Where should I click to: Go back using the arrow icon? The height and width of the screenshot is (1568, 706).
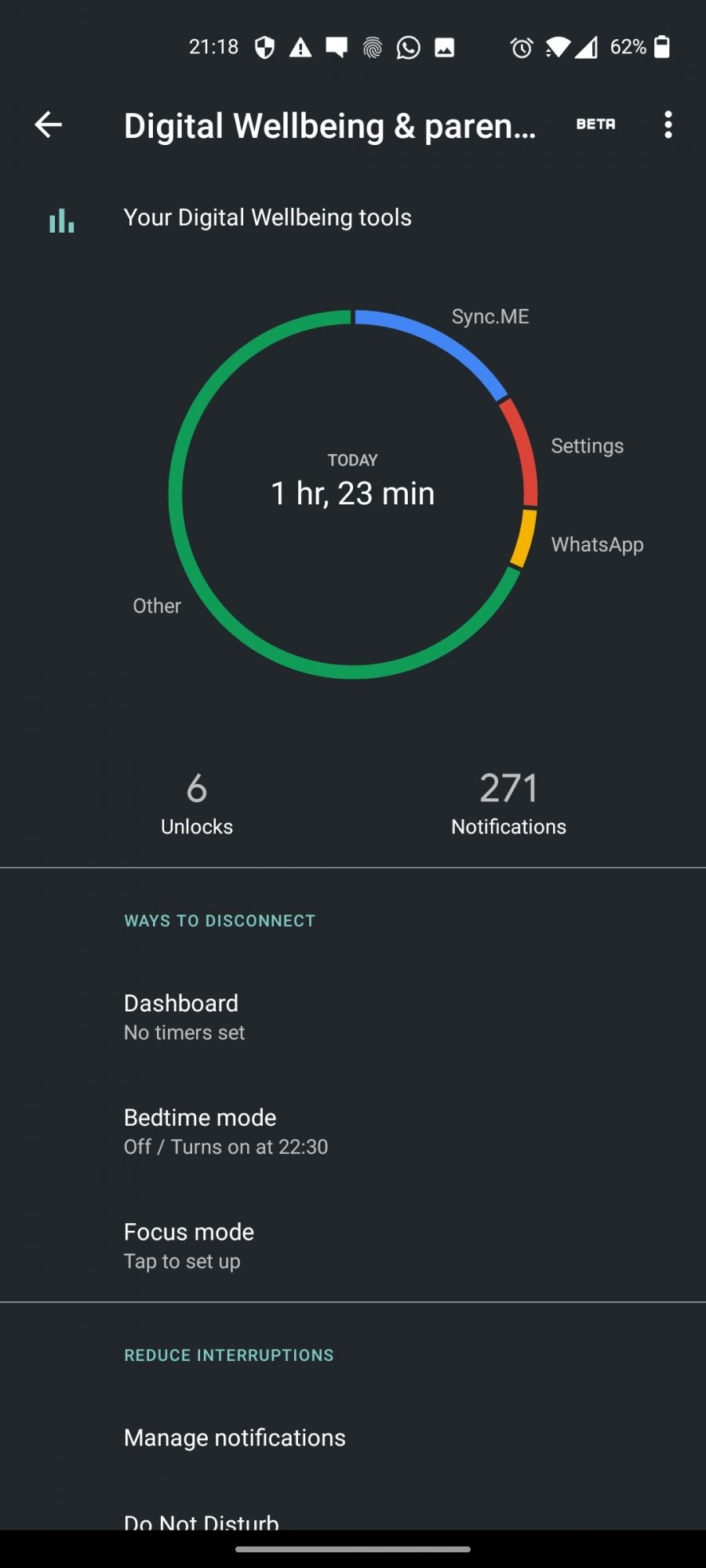point(48,125)
